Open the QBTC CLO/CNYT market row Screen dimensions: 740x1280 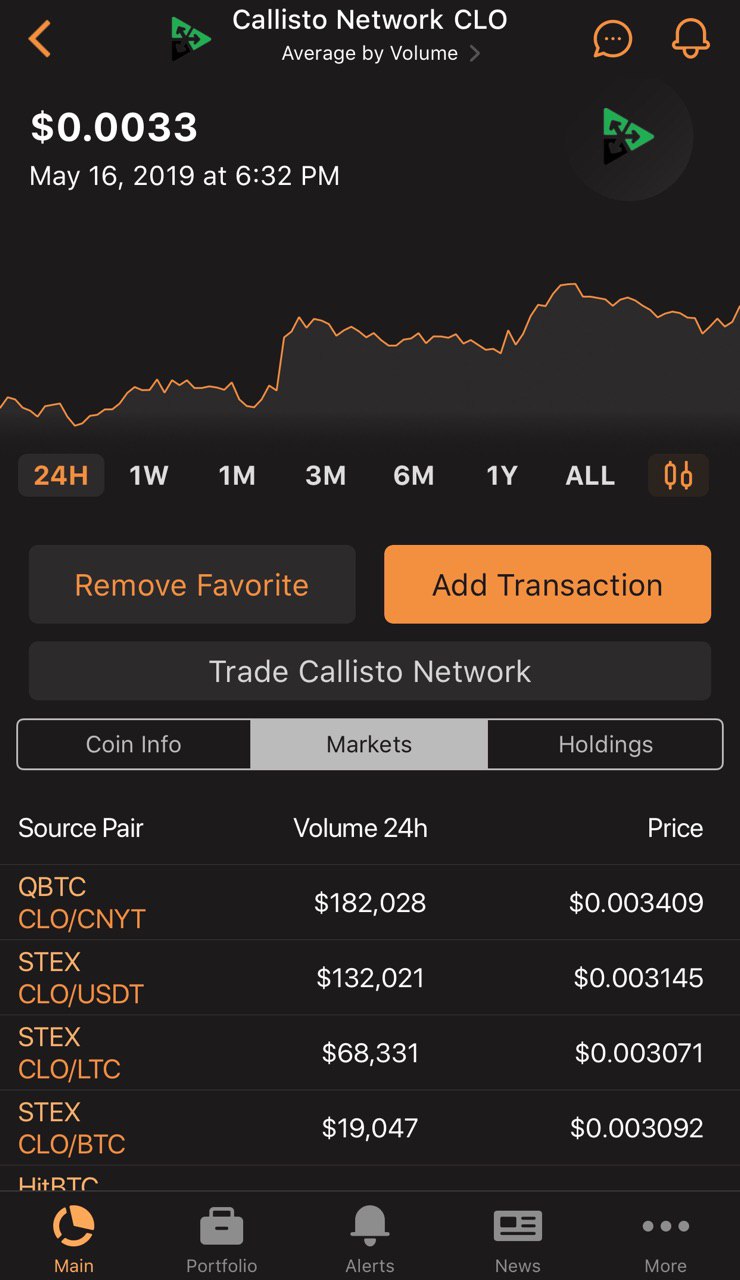coord(370,903)
